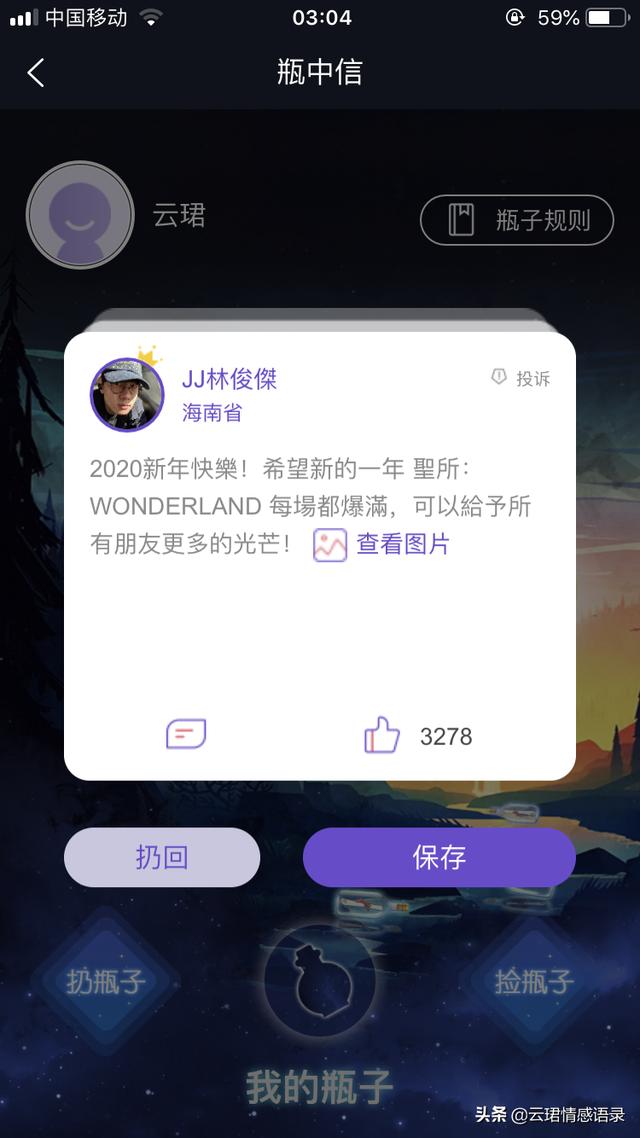Report this bottle via 投诉
Viewport: 640px width, 1138px height.
coord(520,377)
